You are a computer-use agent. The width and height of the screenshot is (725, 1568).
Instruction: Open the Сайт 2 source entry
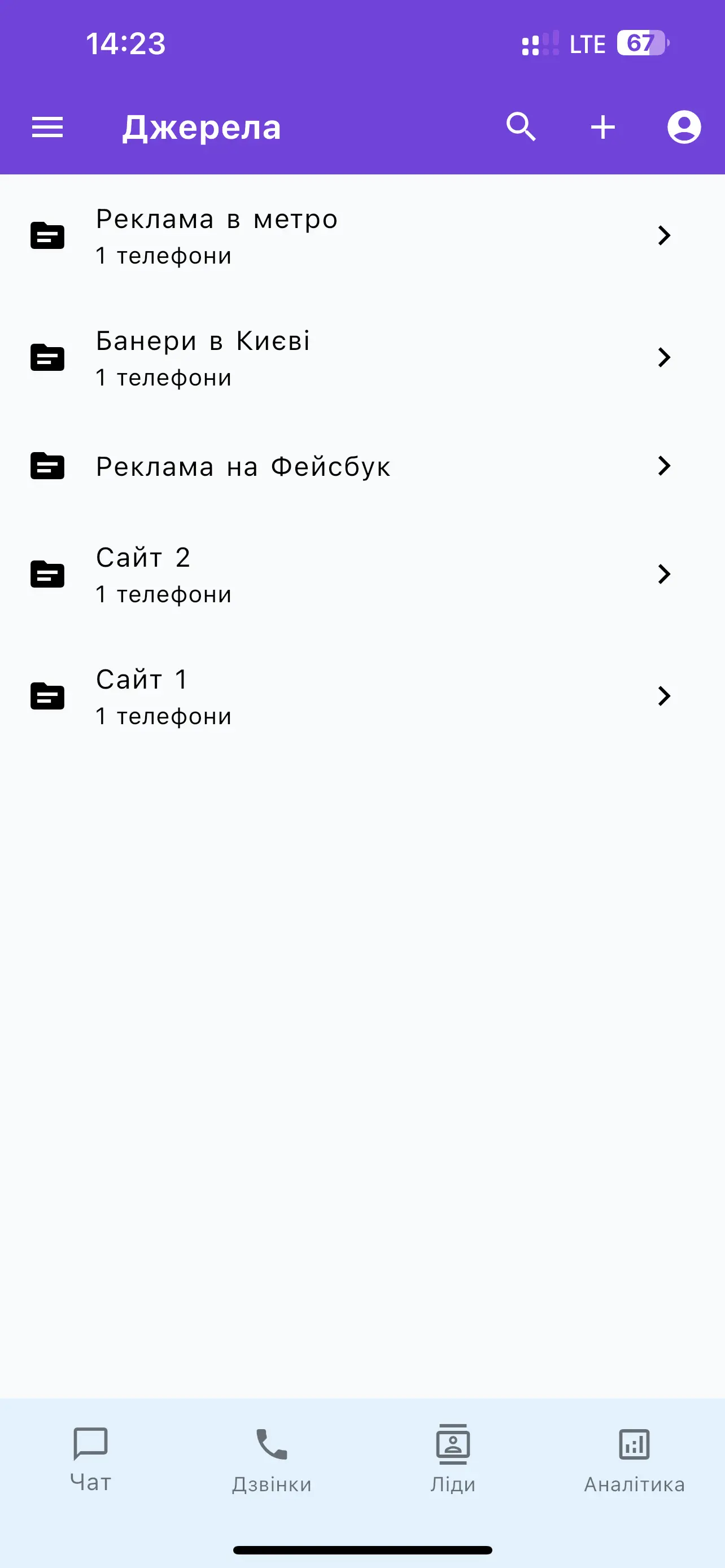click(x=243, y=573)
